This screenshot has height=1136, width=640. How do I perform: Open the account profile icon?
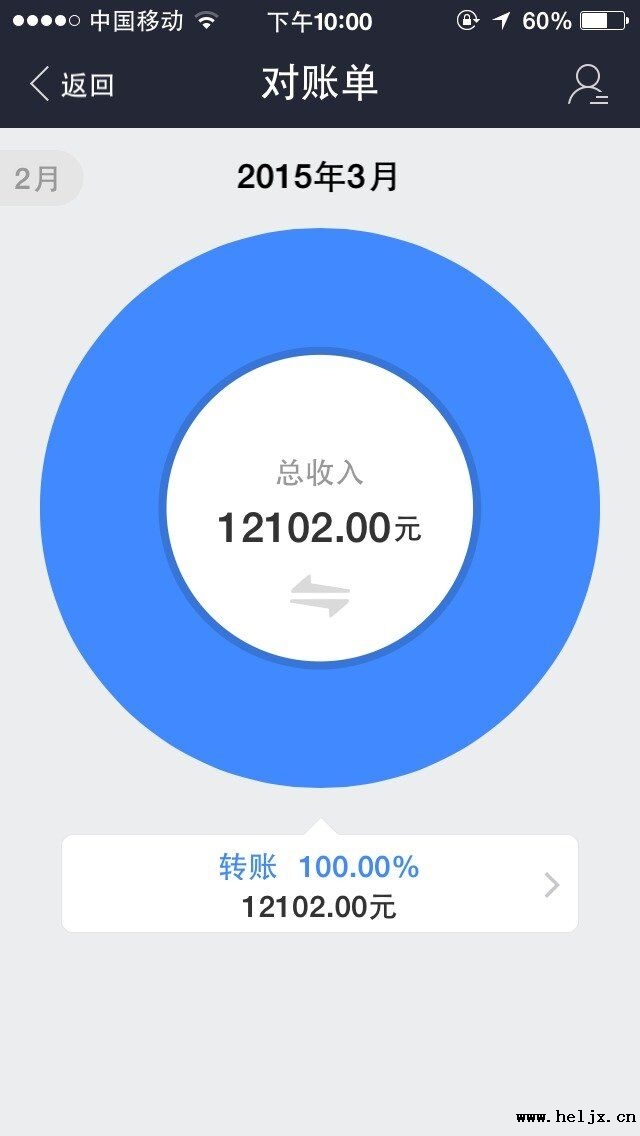[x=587, y=85]
